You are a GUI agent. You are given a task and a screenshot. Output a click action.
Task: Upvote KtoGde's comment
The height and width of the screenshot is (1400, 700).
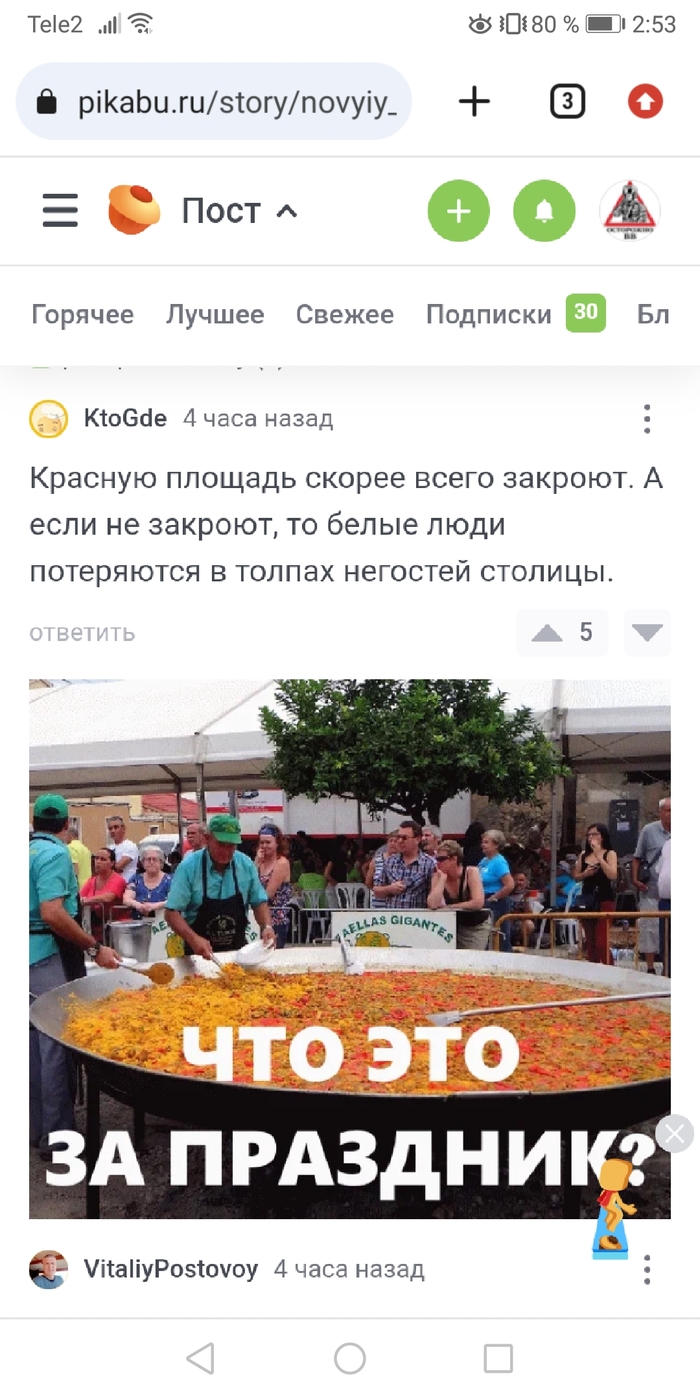click(547, 633)
